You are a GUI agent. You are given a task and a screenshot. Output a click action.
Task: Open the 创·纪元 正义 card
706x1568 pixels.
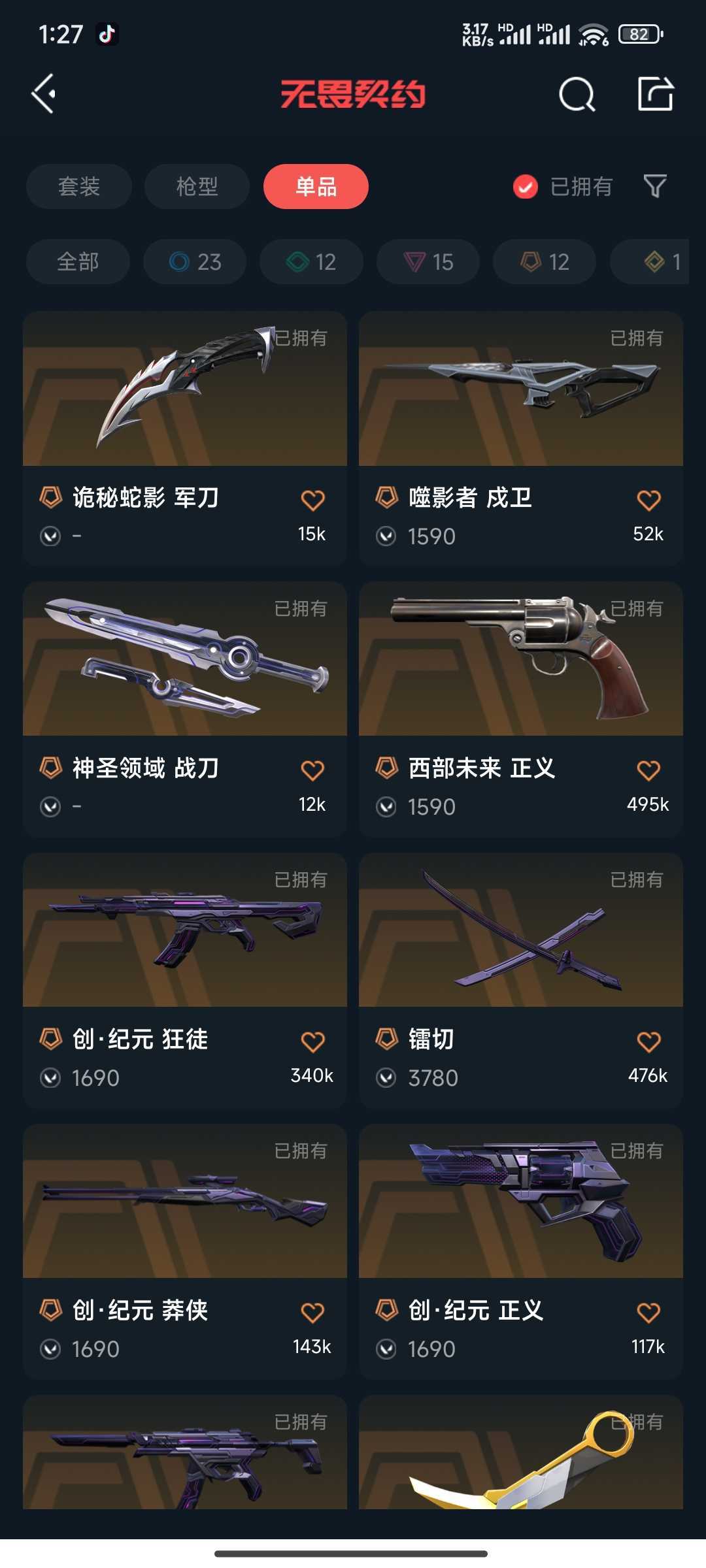coord(521,1251)
